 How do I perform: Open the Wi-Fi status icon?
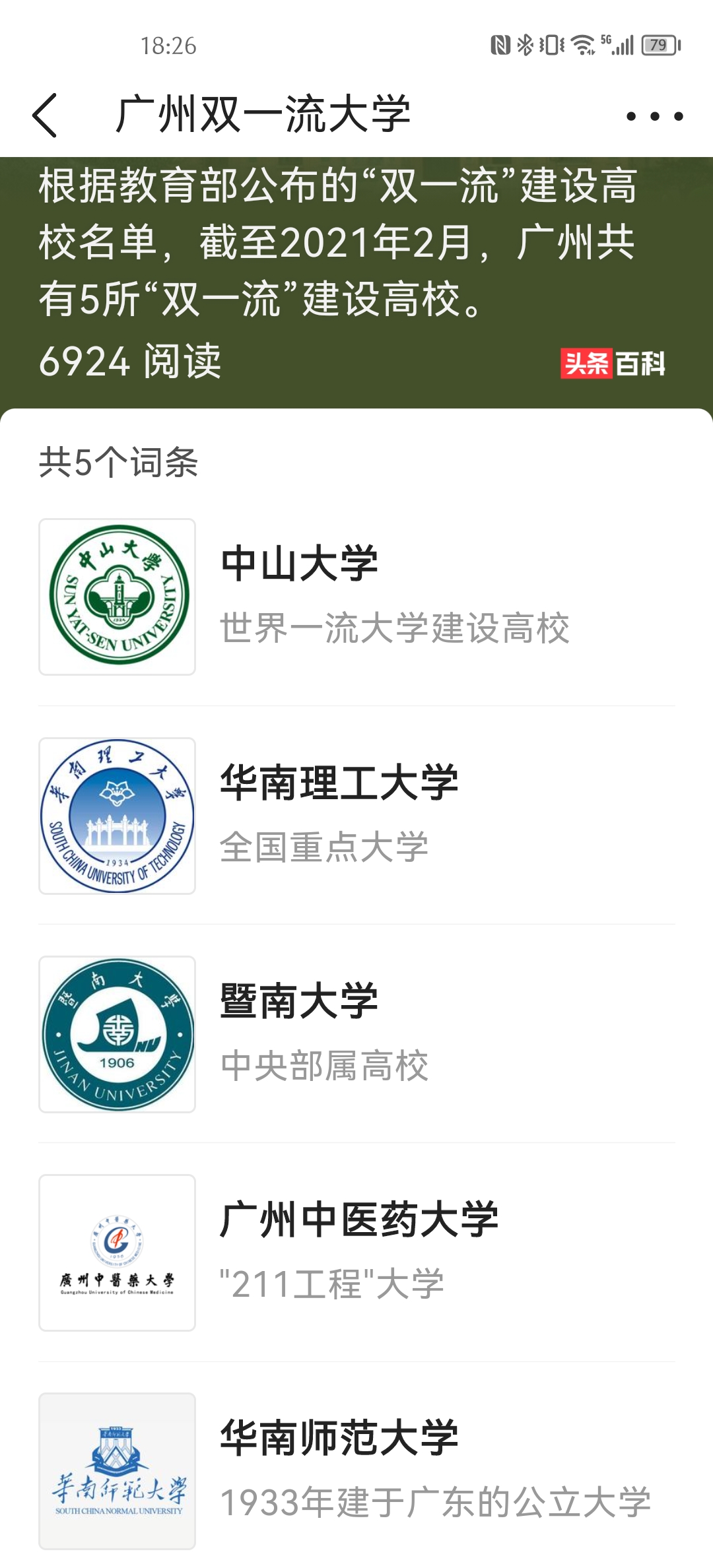tap(584, 45)
